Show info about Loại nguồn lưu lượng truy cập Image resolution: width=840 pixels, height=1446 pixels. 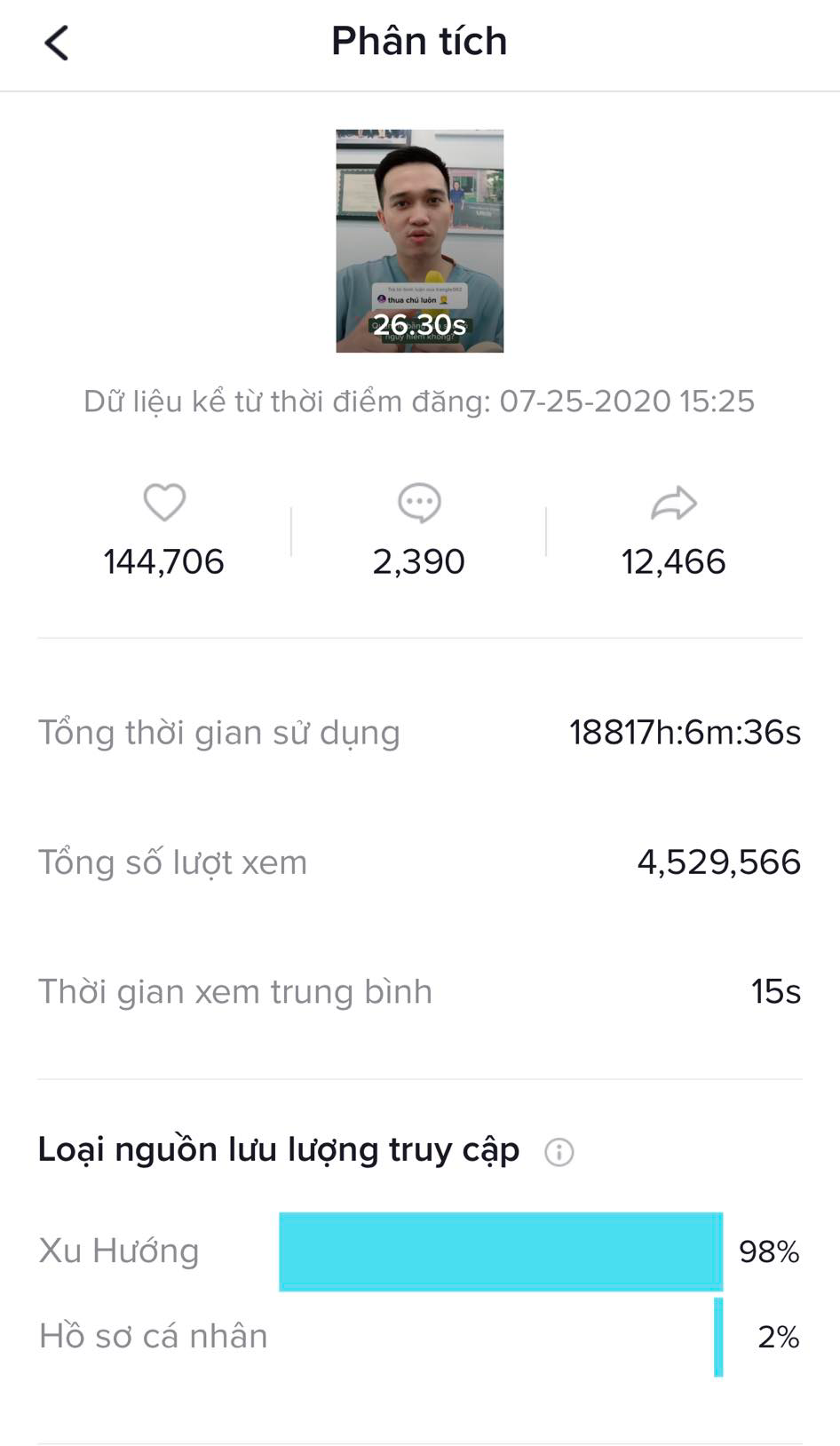coord(559,1152)
